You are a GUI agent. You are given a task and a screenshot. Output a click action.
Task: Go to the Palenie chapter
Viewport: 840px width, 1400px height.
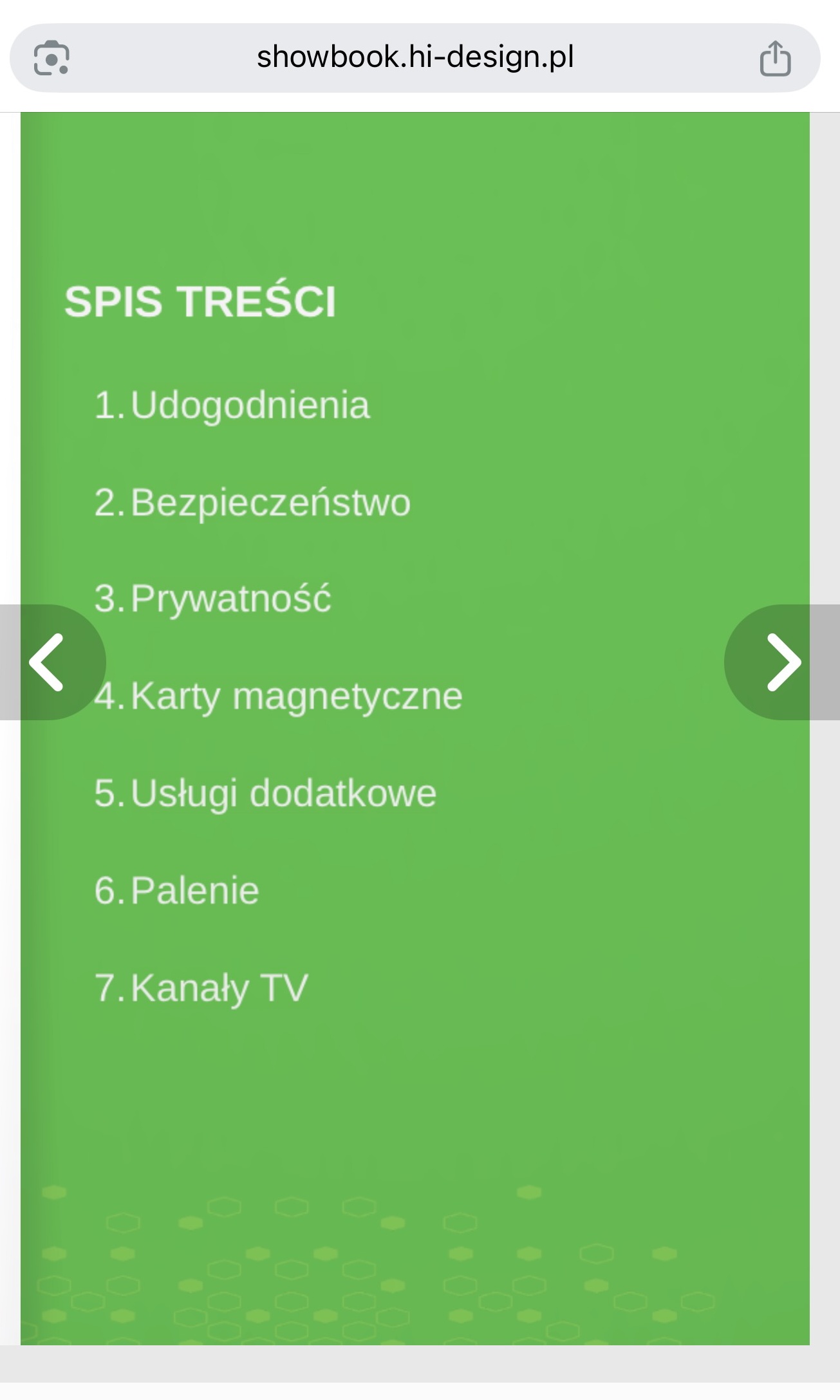(x=194, y=891)
